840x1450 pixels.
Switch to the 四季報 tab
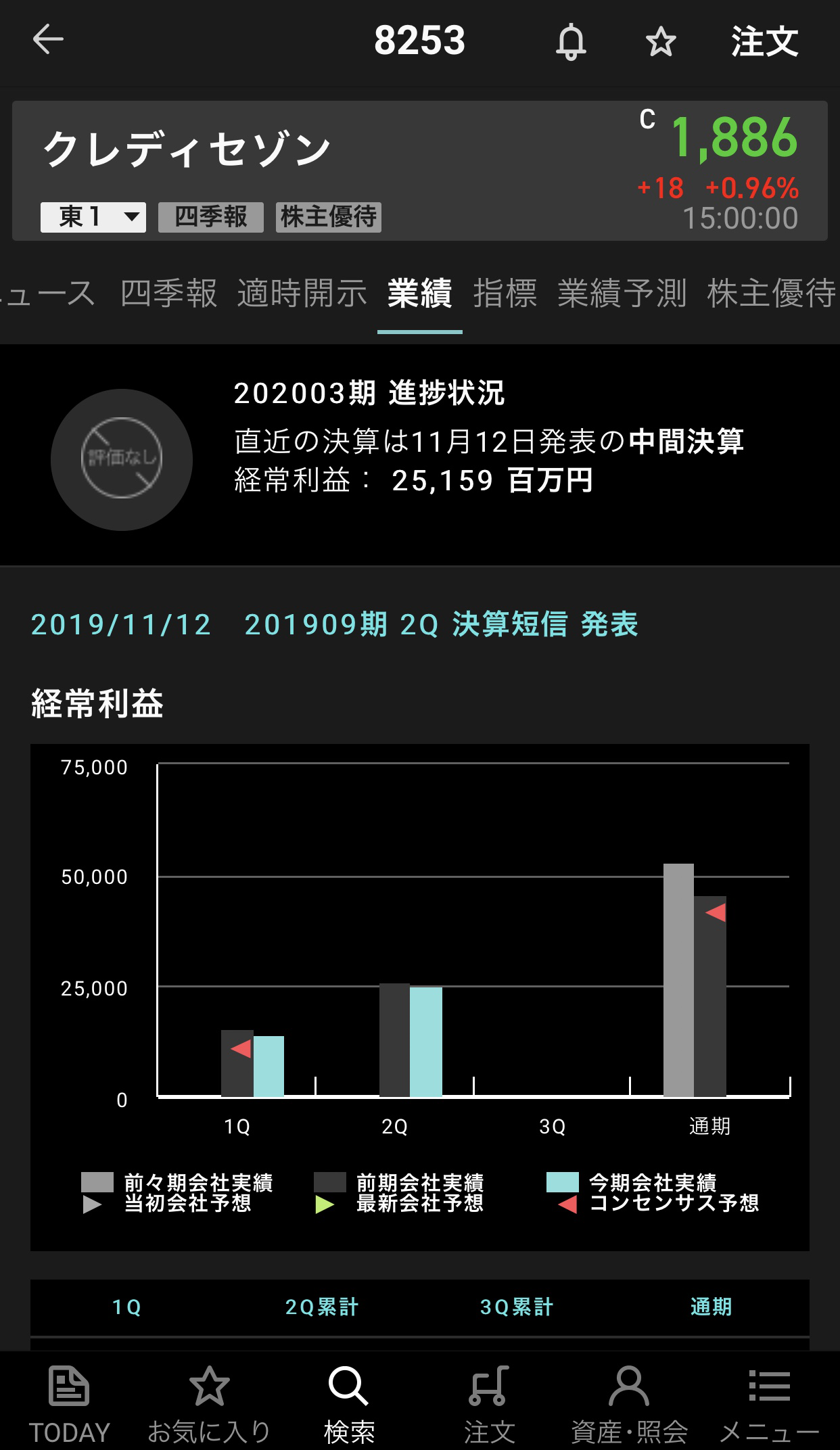point(169,294)
